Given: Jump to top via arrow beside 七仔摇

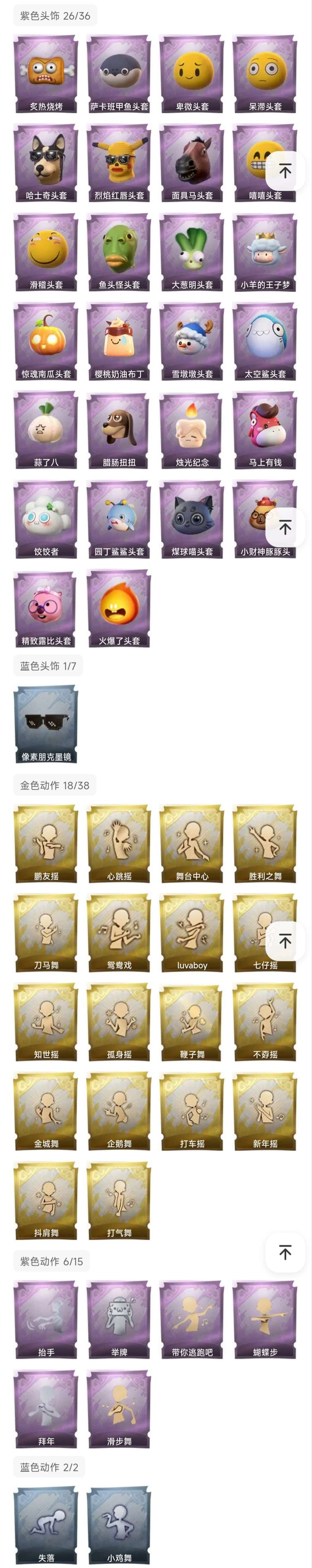Looking at the screenshot, I should tap(285, 941).
